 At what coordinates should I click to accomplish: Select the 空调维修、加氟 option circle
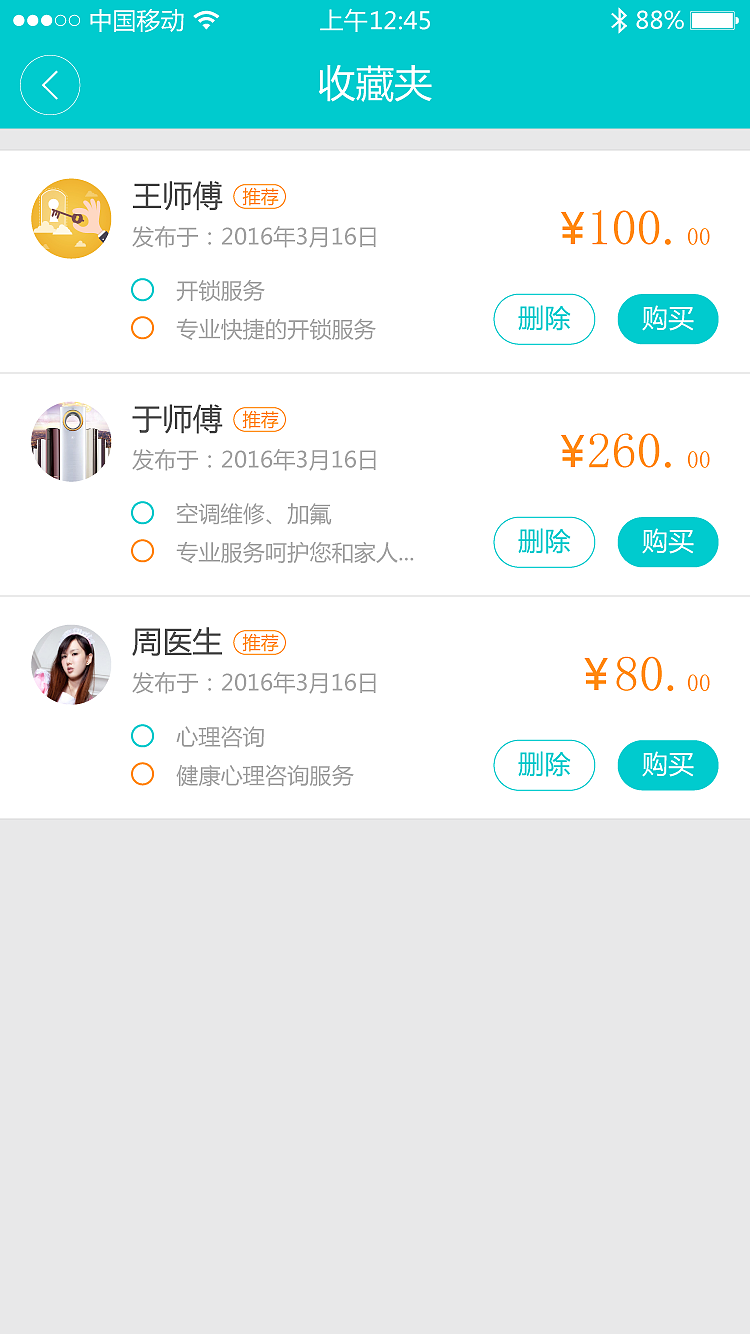click(142, 512)
